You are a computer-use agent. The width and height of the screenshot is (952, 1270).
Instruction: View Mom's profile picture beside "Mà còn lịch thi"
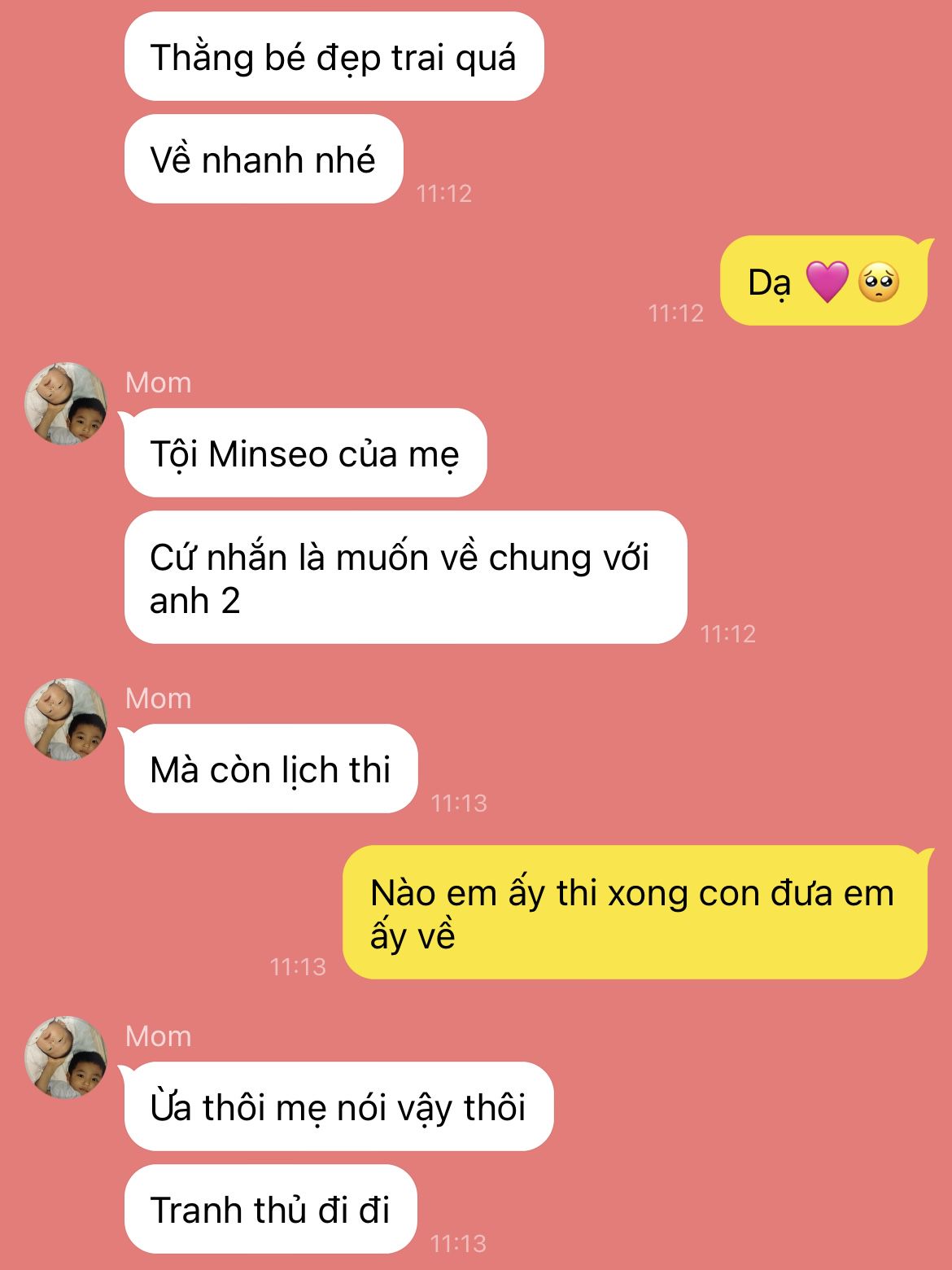click(66, 720)
